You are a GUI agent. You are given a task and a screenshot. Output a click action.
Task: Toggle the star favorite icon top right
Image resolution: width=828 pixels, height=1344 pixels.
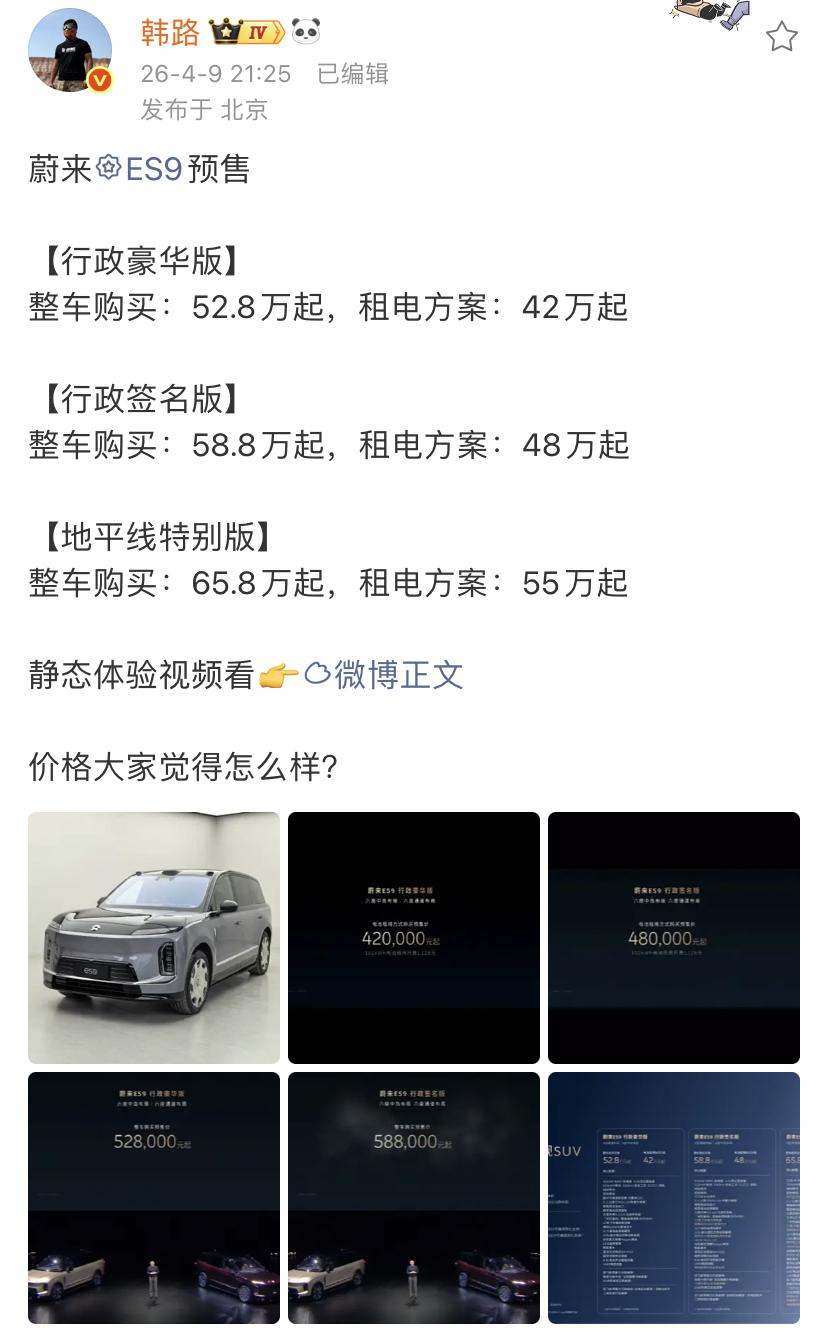point(782,36)
